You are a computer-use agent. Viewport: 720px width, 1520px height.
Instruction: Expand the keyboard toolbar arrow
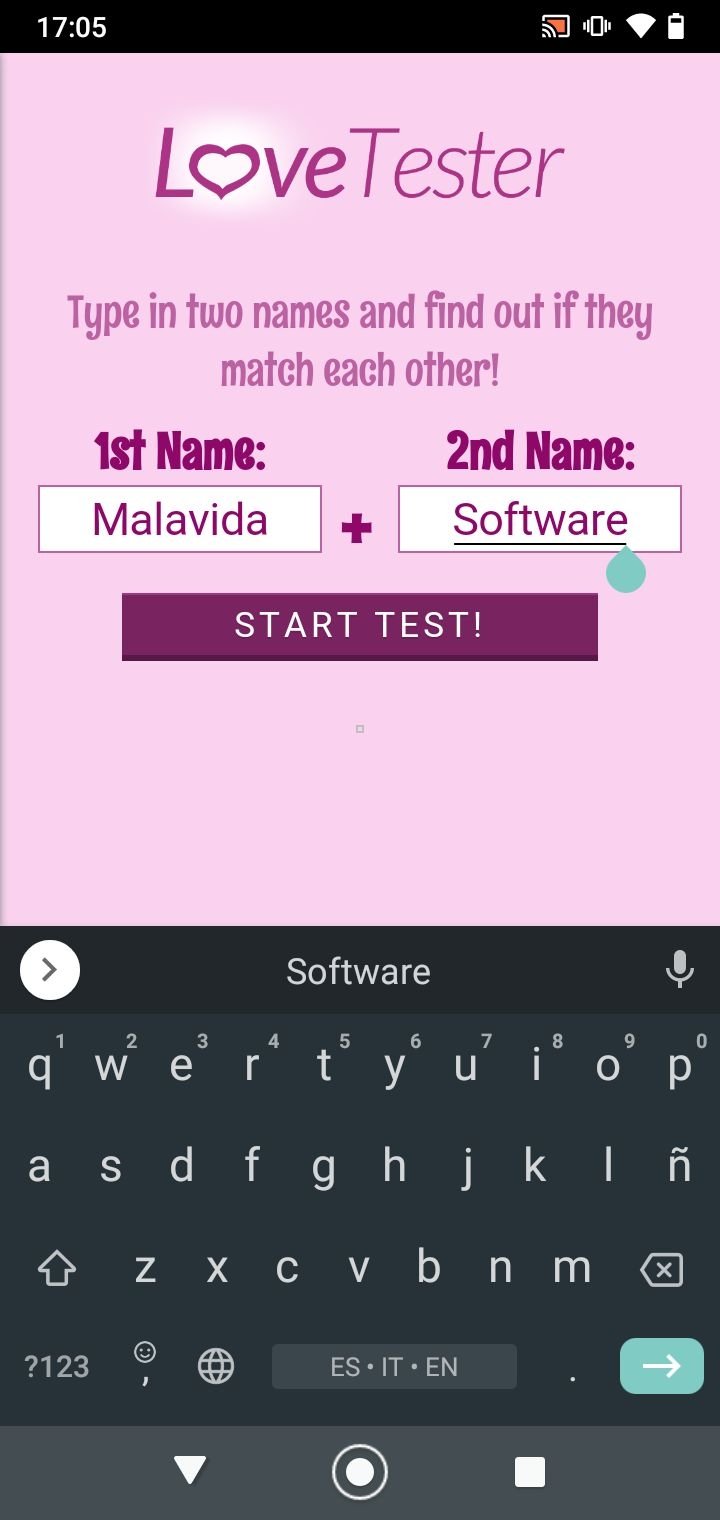tap(49, 970)
